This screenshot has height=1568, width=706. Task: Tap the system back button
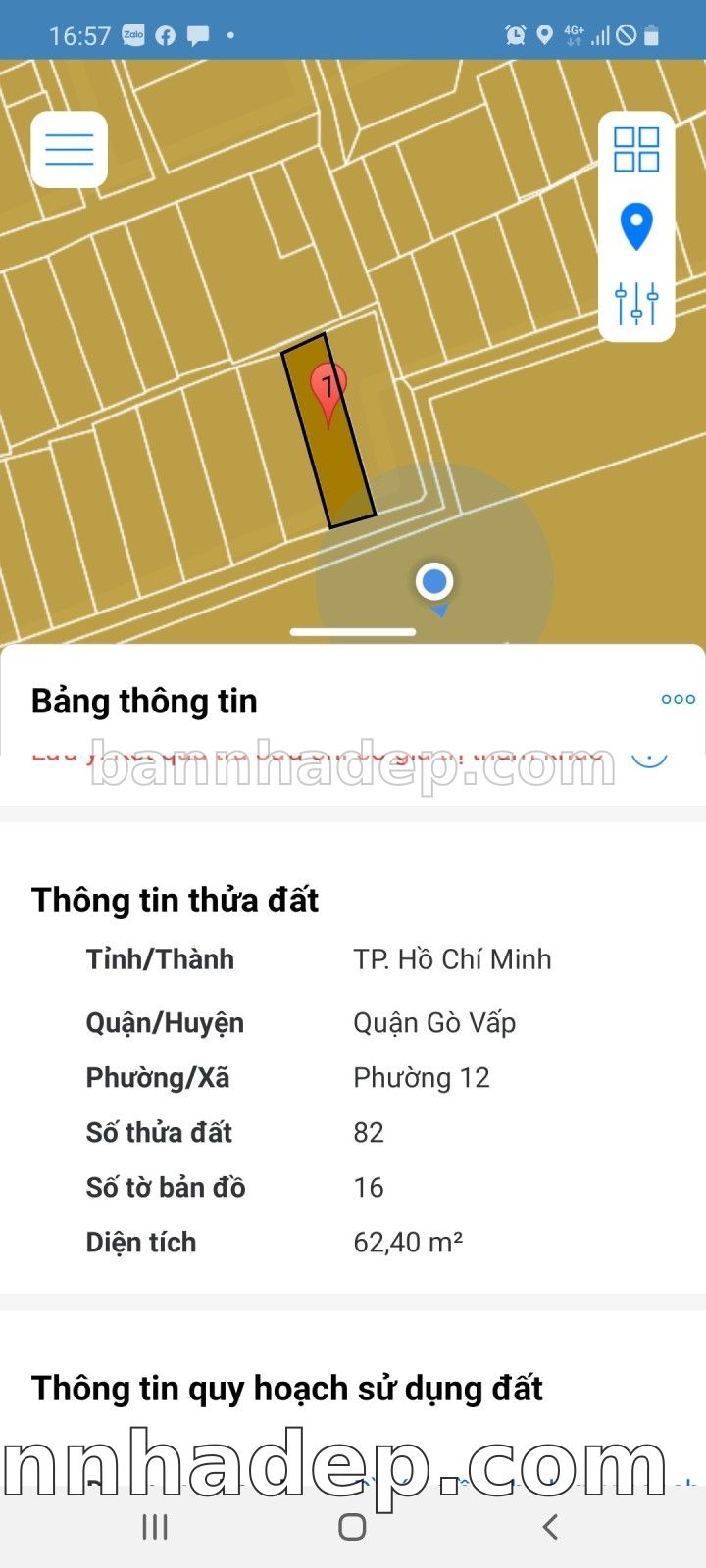(550, 1526)
